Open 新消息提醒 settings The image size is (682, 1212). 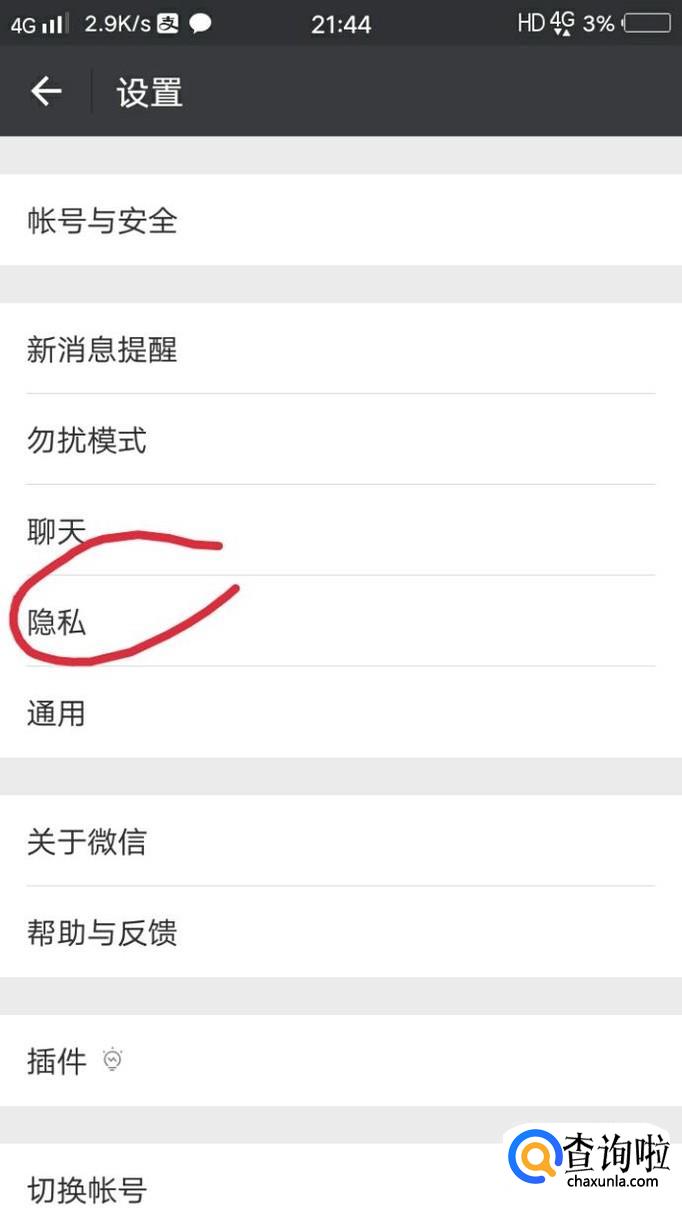pyautogui.click(x=341, y=349)
